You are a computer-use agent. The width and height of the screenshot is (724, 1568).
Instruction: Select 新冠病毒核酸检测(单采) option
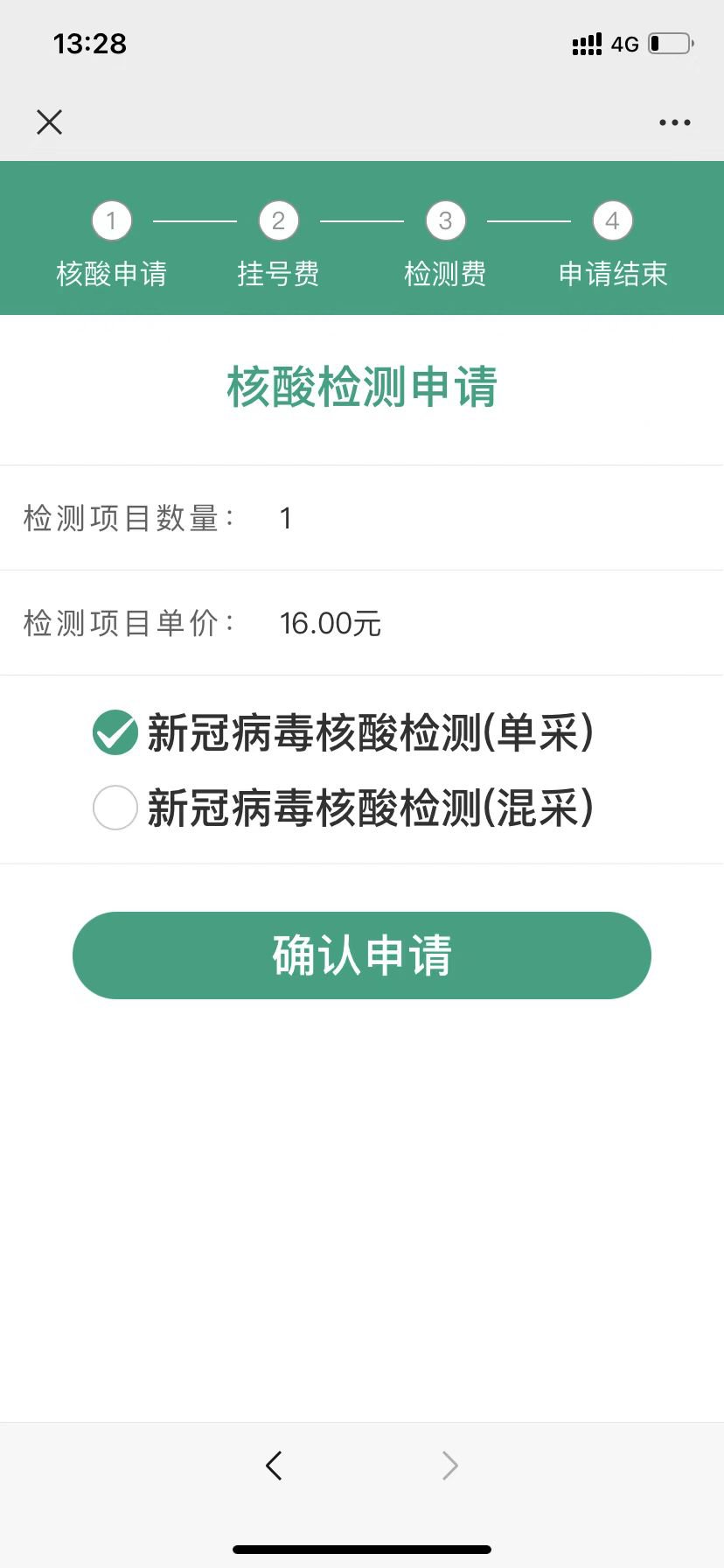[x=115, y=732]
